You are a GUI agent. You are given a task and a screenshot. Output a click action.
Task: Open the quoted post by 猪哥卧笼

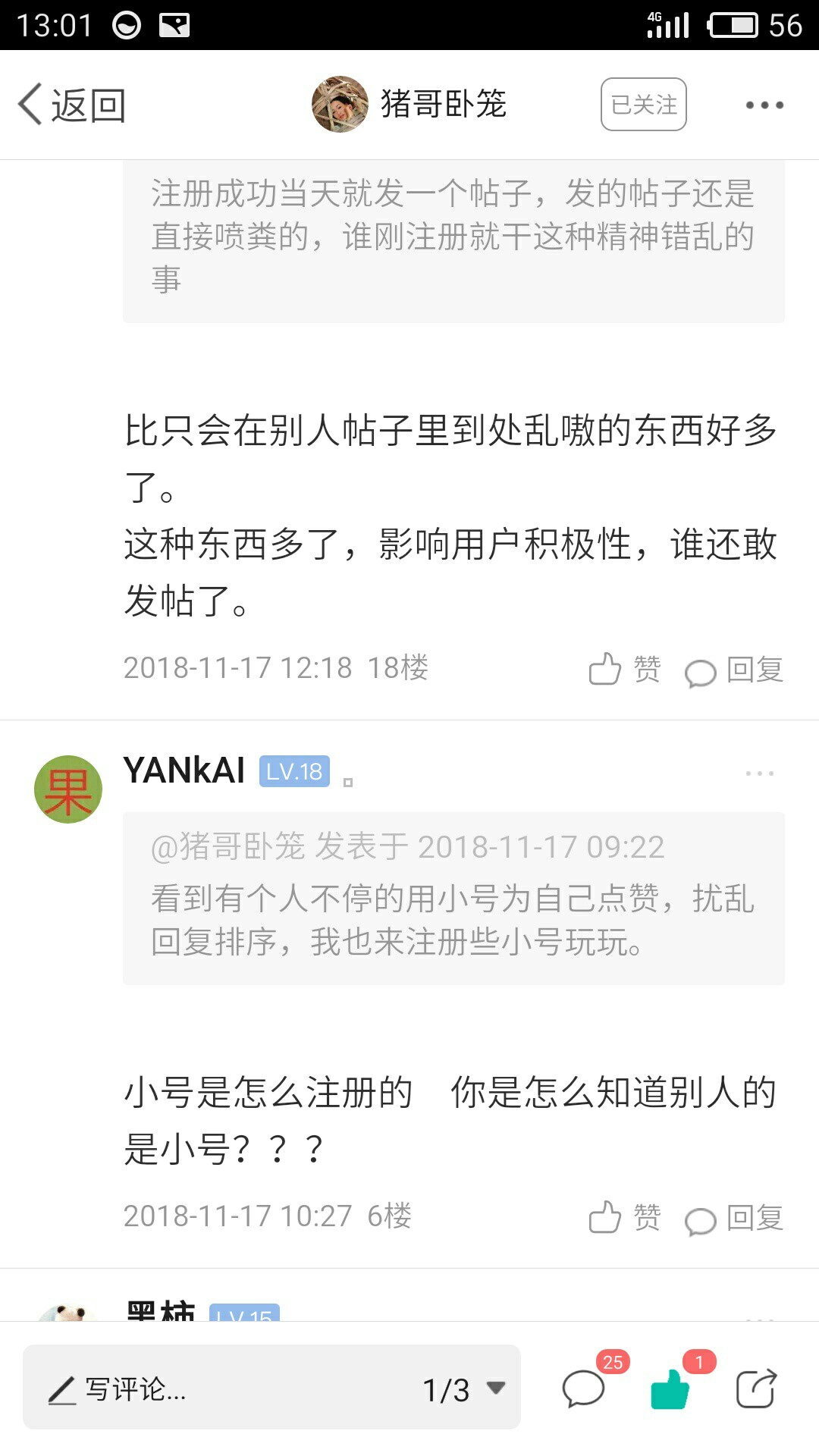453,899
